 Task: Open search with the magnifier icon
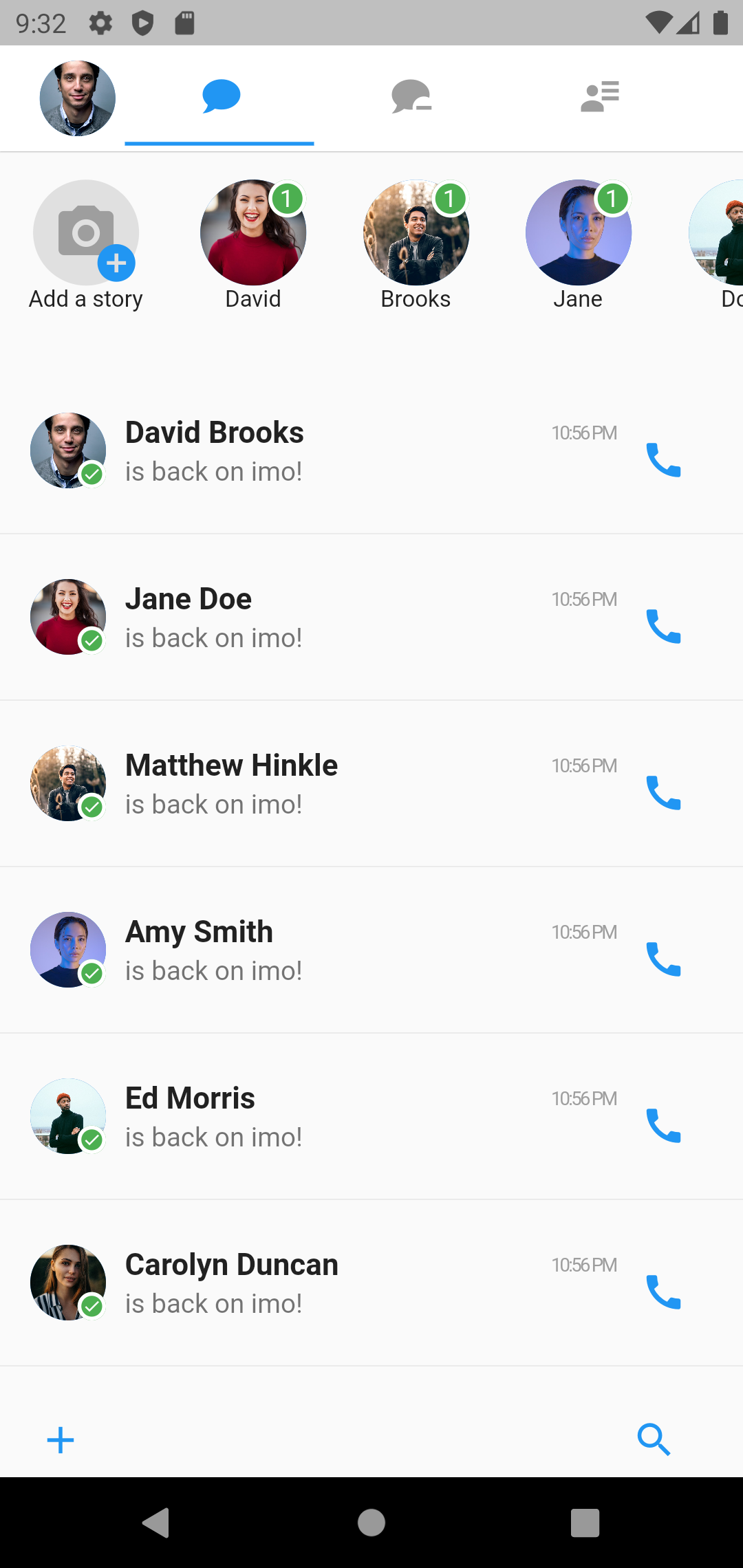coord(654,1439)
